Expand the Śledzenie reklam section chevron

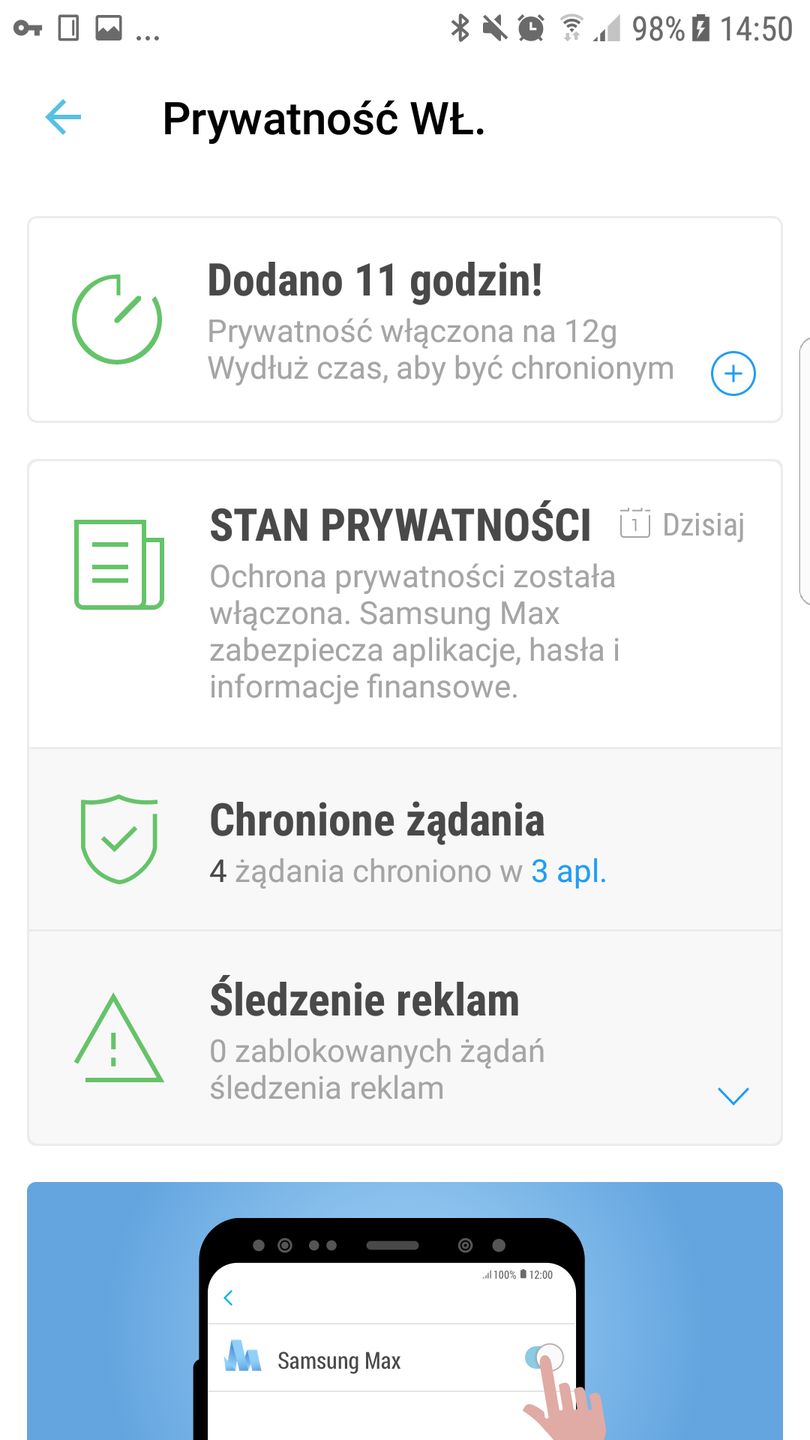coord(733,1095)
